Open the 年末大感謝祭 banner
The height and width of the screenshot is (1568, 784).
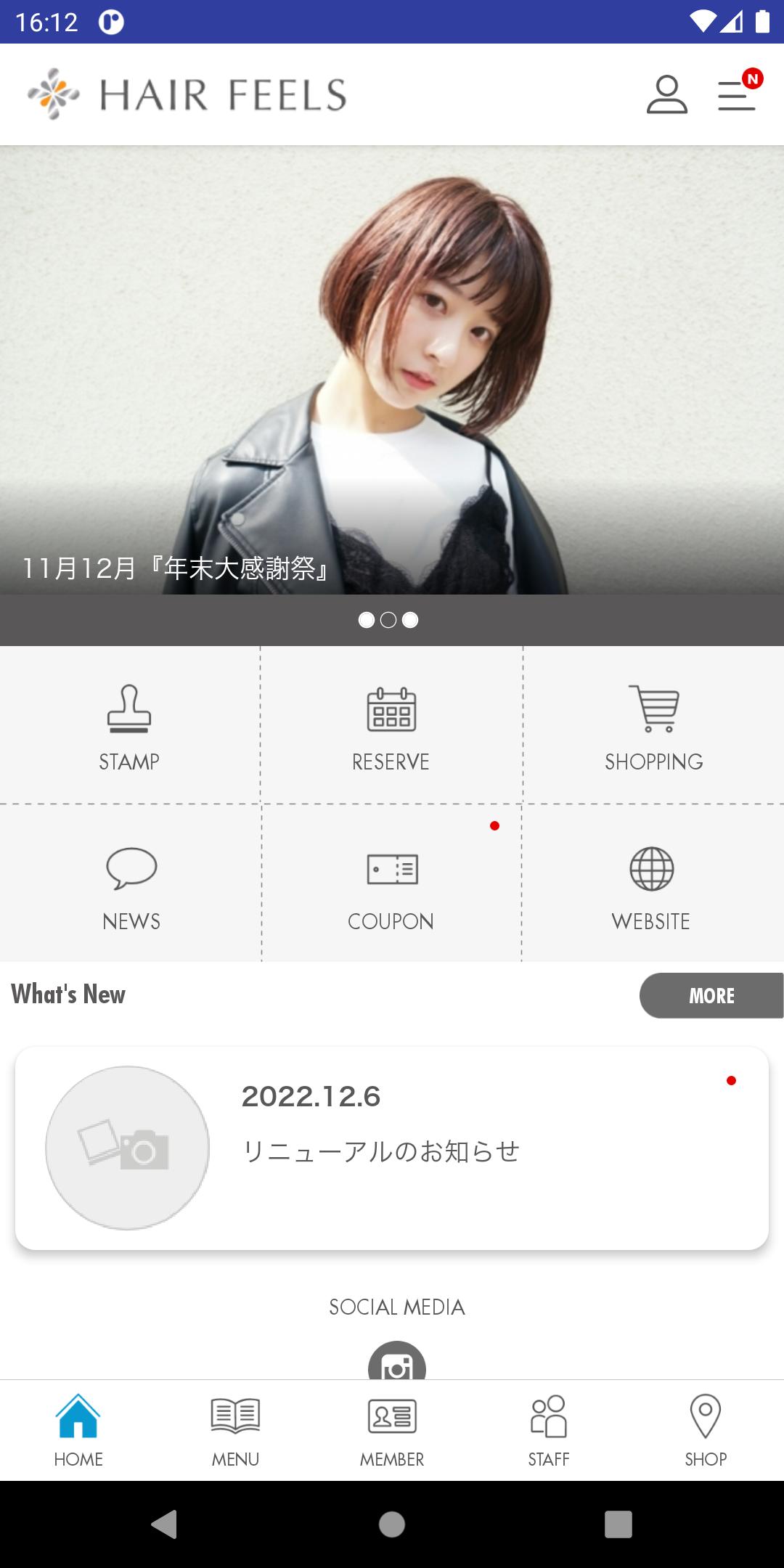point(392,370)
